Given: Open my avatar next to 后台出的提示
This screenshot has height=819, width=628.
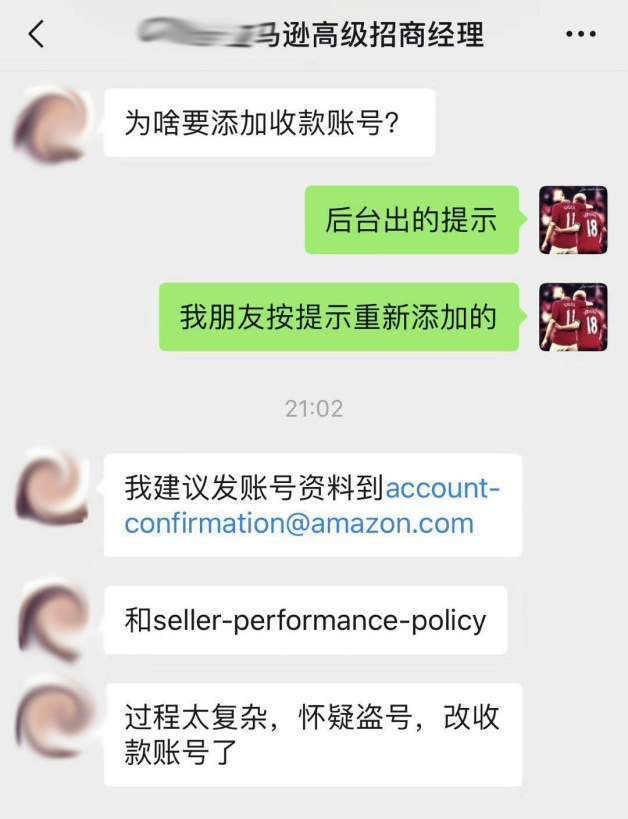Looking at the screenshot, I should click(573, 219).
